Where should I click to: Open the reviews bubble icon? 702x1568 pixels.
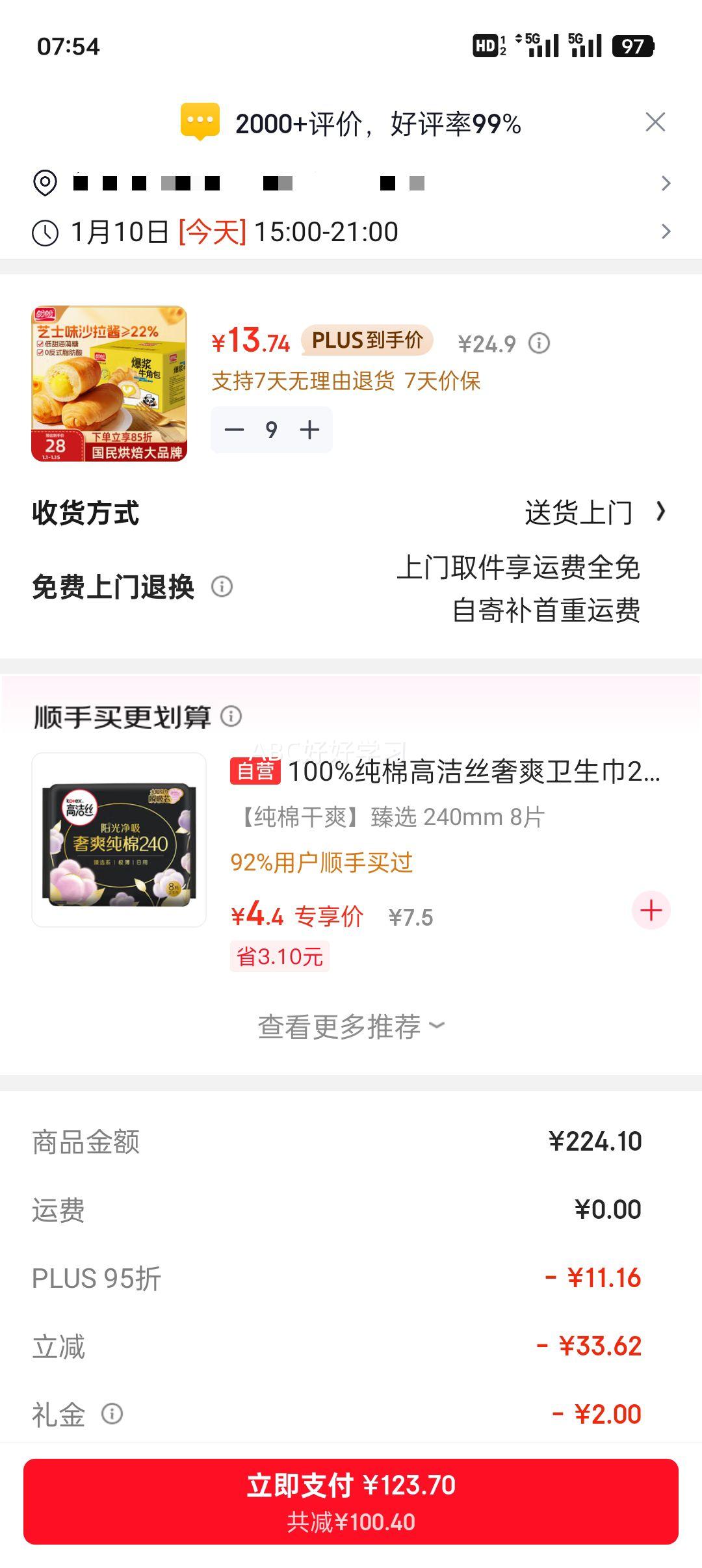coord(201,120)
